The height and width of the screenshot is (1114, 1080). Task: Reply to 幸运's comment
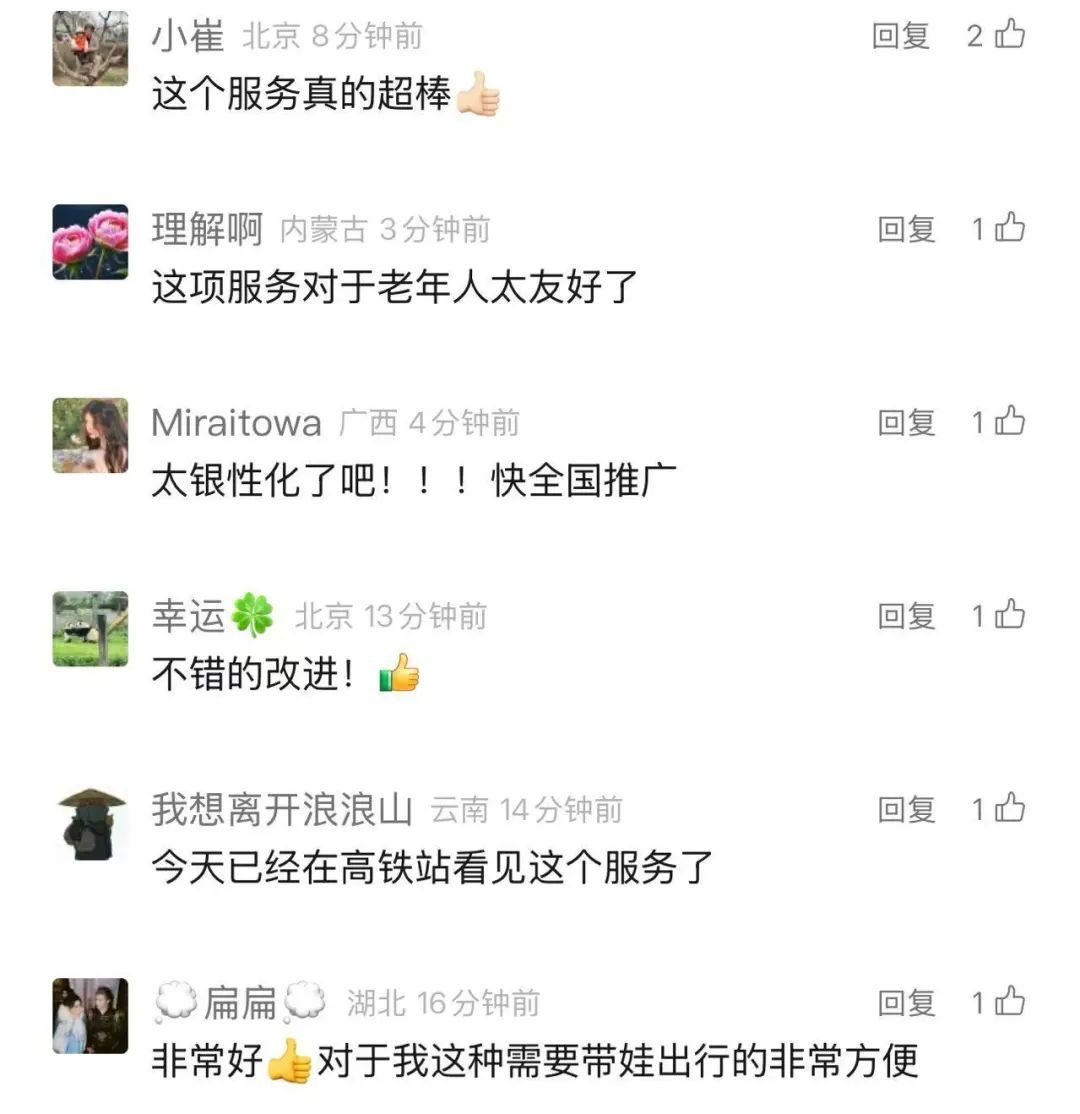(906, 615)
